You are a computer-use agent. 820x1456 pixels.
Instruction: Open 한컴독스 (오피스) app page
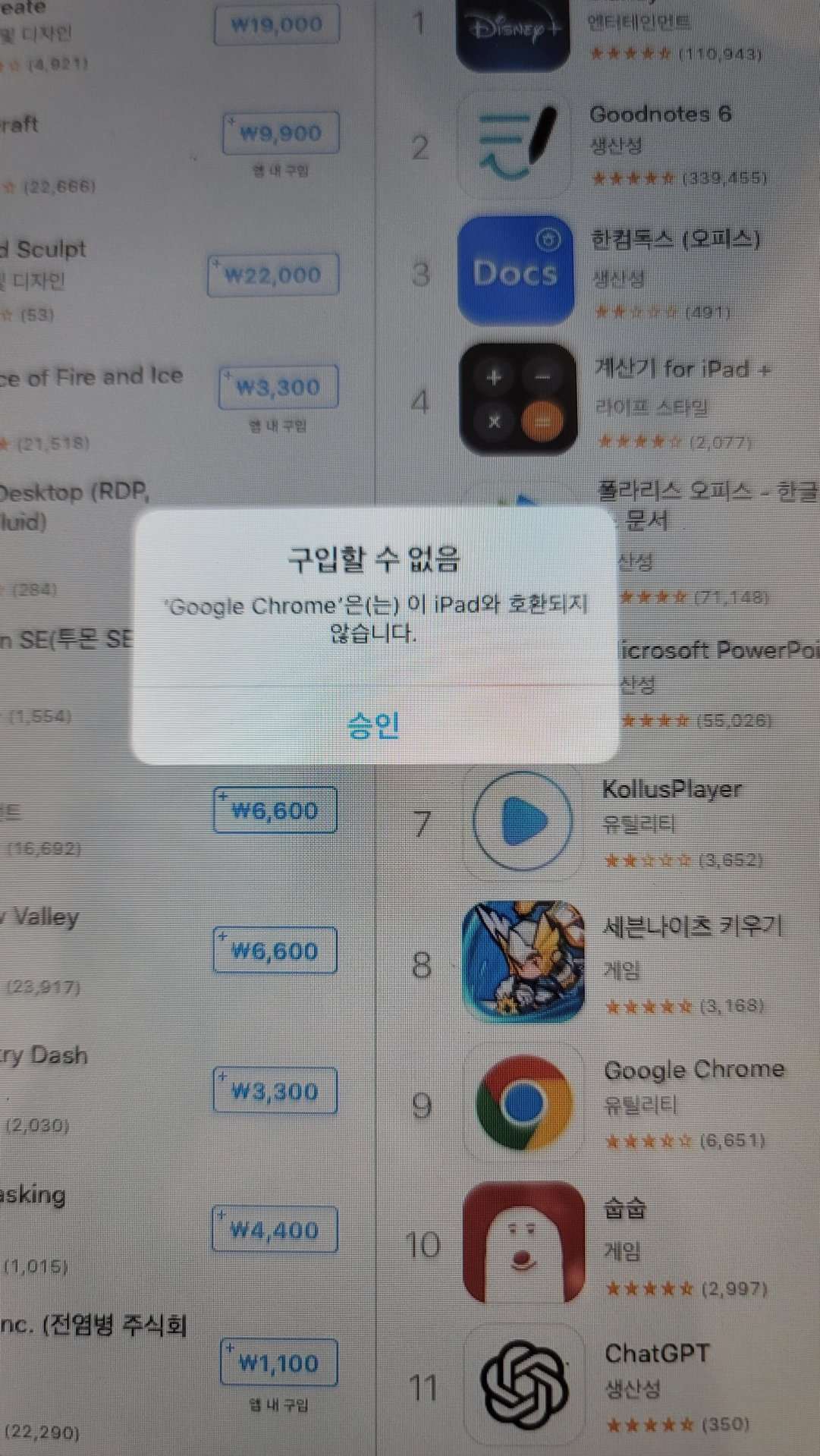tap(674, 240)
